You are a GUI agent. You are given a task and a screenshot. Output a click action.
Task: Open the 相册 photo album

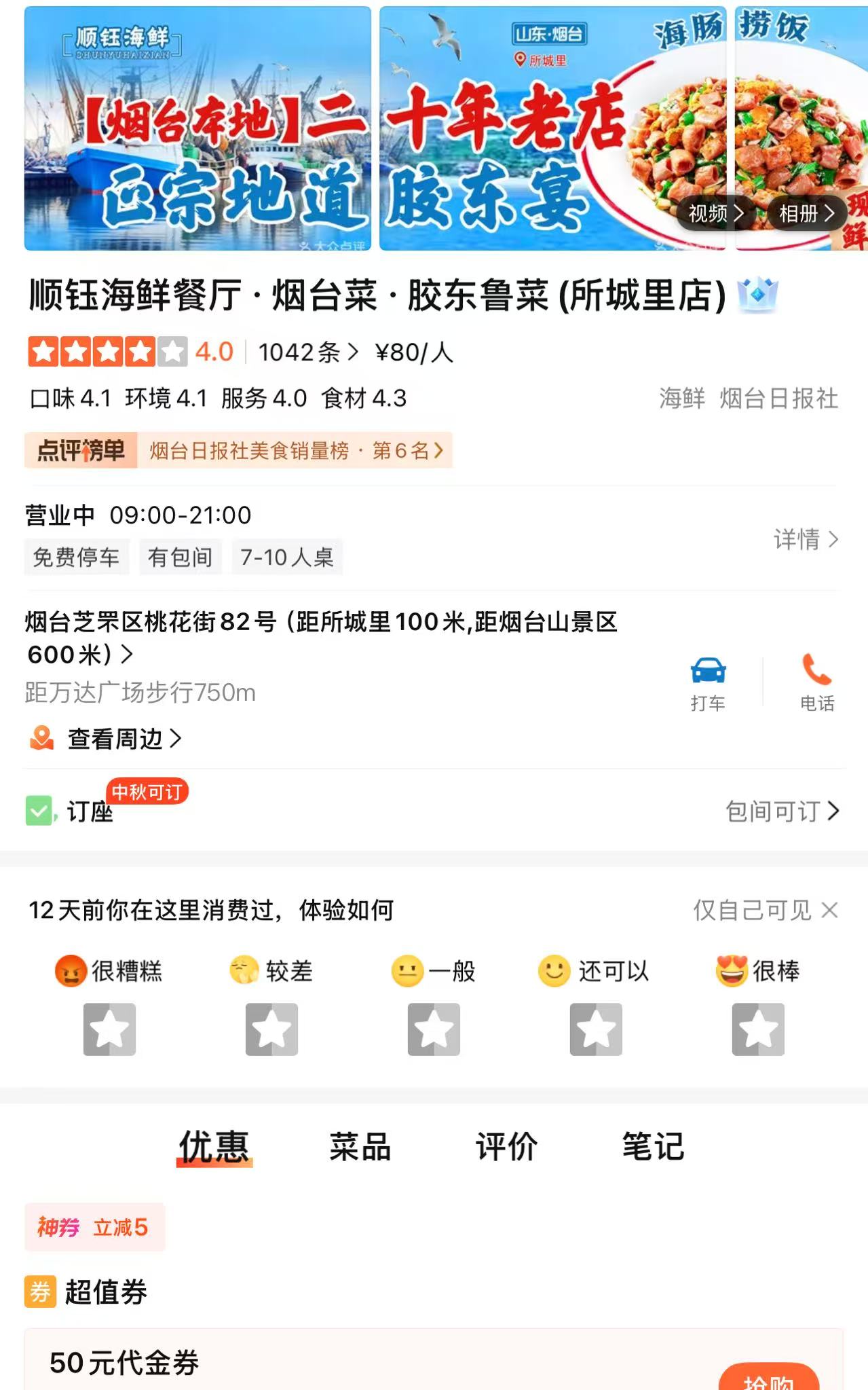[806, 214]
